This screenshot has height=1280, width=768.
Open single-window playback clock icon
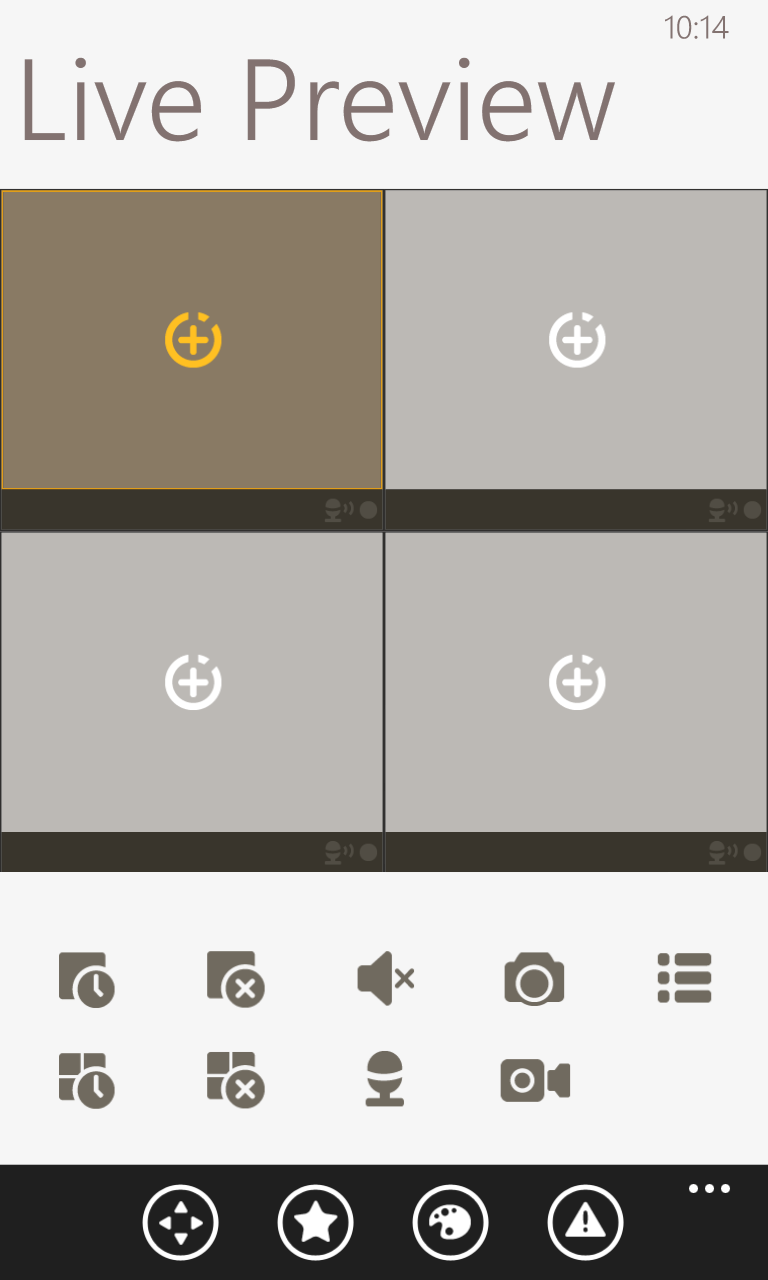[87, 978]
